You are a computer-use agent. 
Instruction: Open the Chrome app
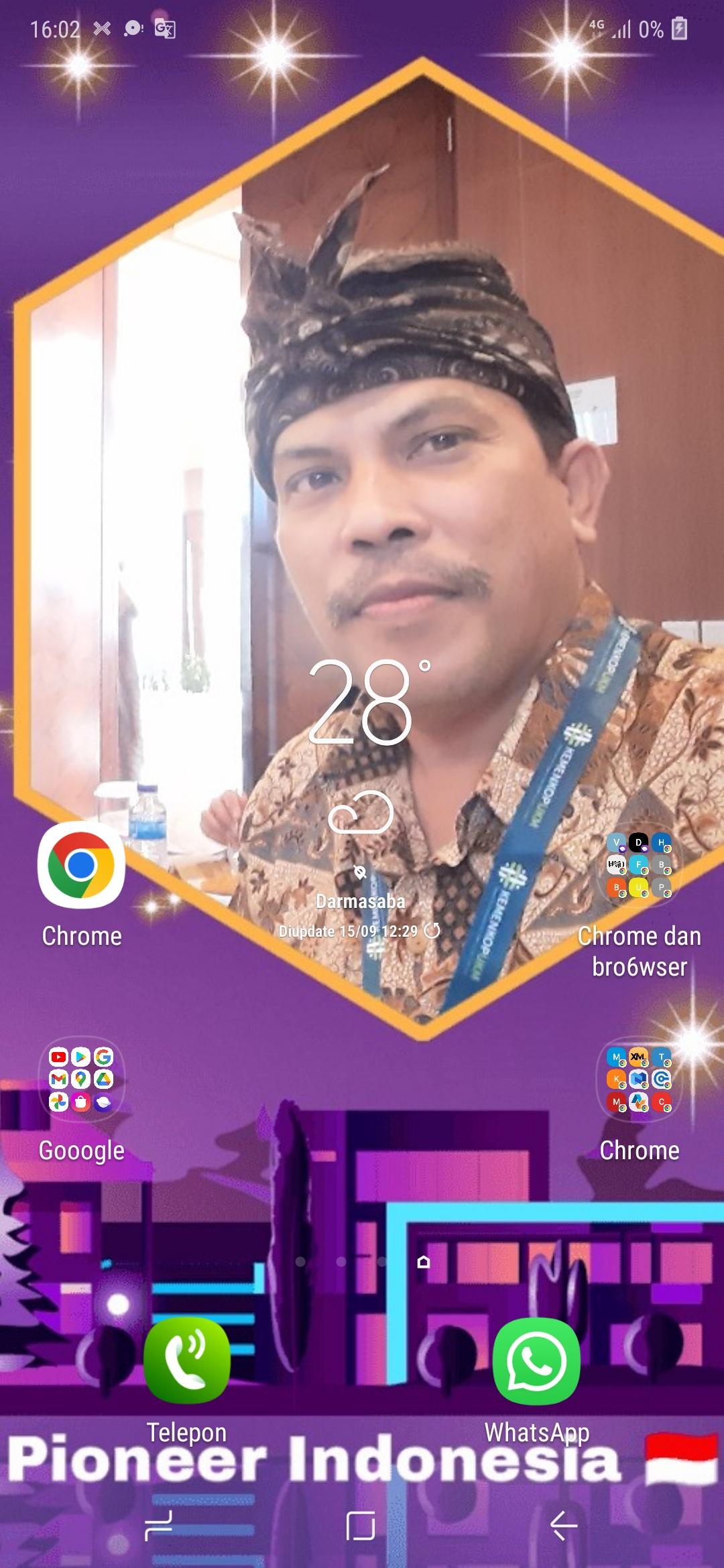[x=81, y=864]
